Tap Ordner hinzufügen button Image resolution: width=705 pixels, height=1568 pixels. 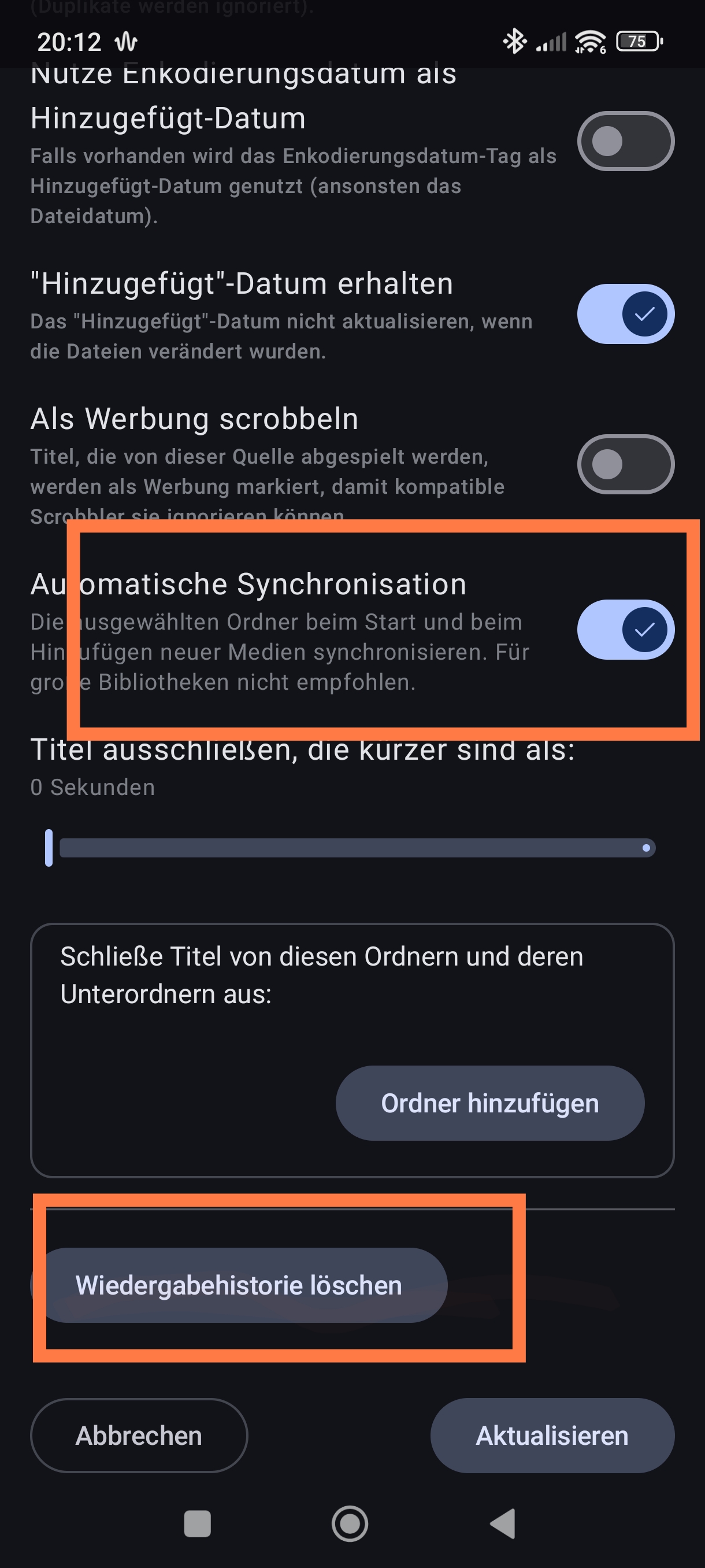(489, 1103)
